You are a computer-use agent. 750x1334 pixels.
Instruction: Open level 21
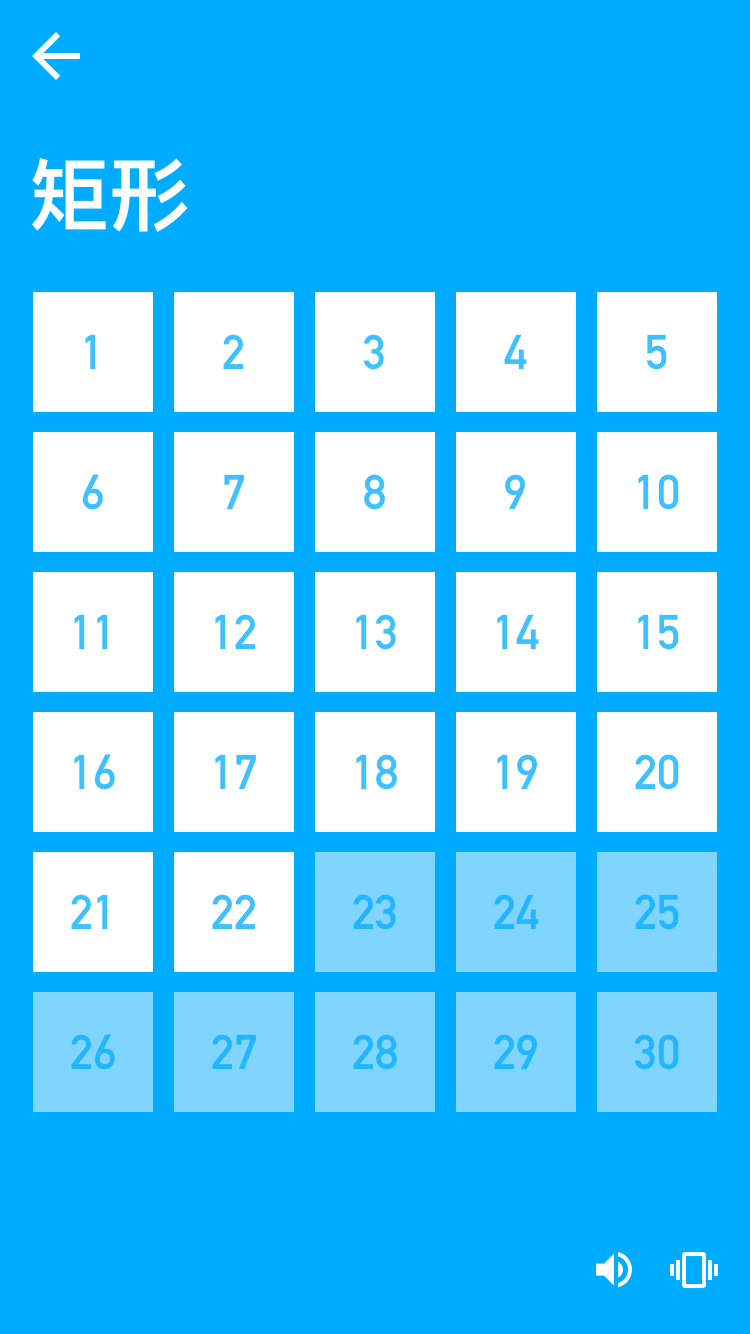93,912
